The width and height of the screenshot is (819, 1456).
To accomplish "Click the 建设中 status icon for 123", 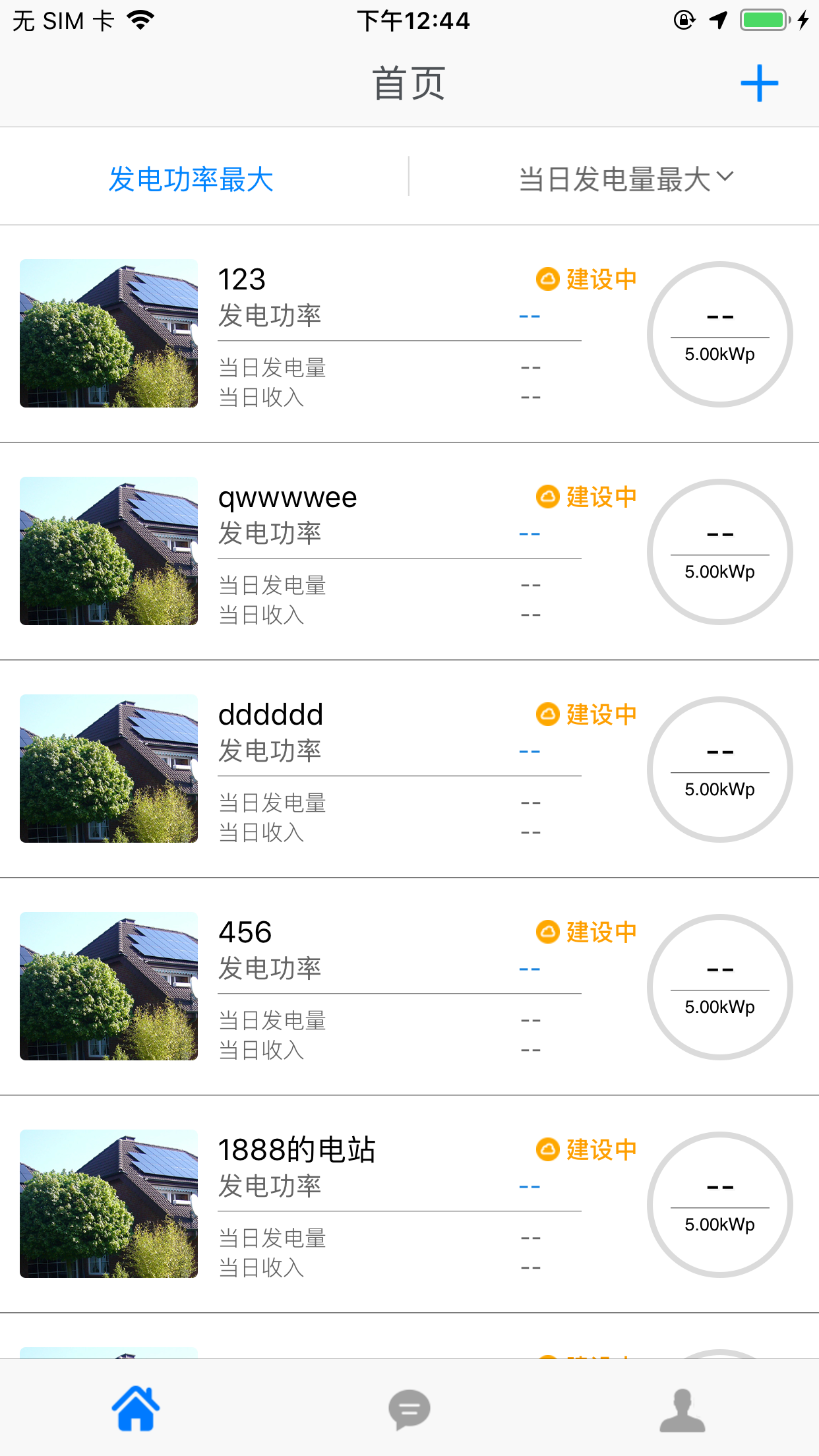I will (x=547, y=279).
